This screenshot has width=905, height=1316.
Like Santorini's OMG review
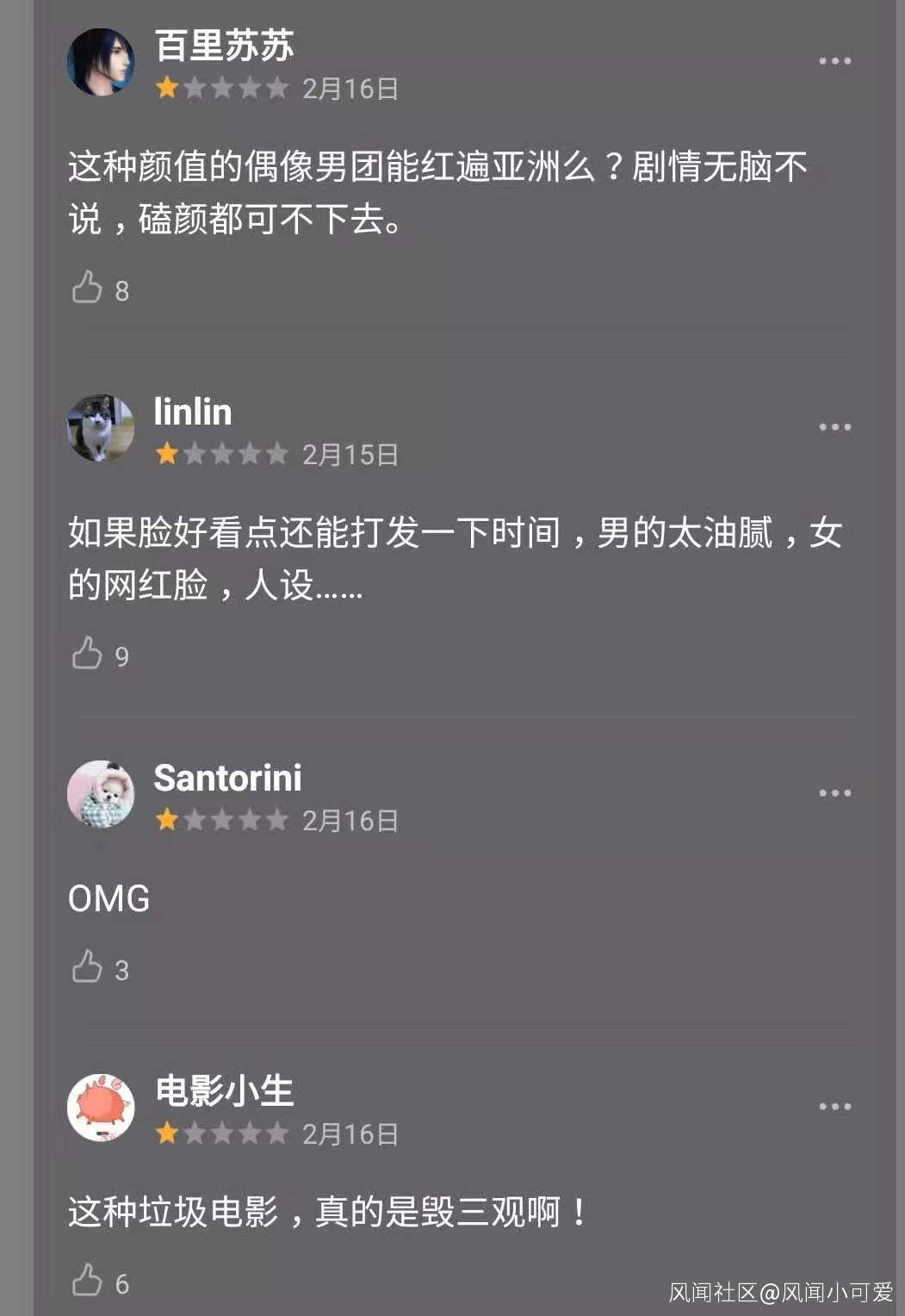(87, 967)
